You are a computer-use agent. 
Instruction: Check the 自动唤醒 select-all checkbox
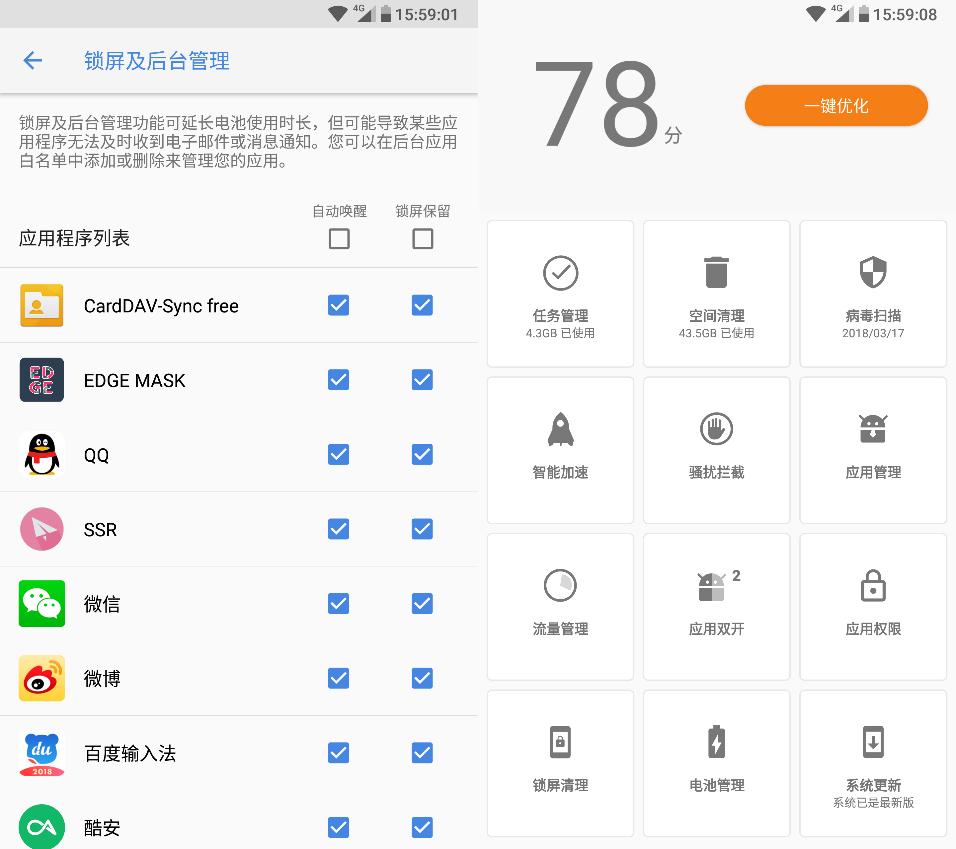coord(339,239)
